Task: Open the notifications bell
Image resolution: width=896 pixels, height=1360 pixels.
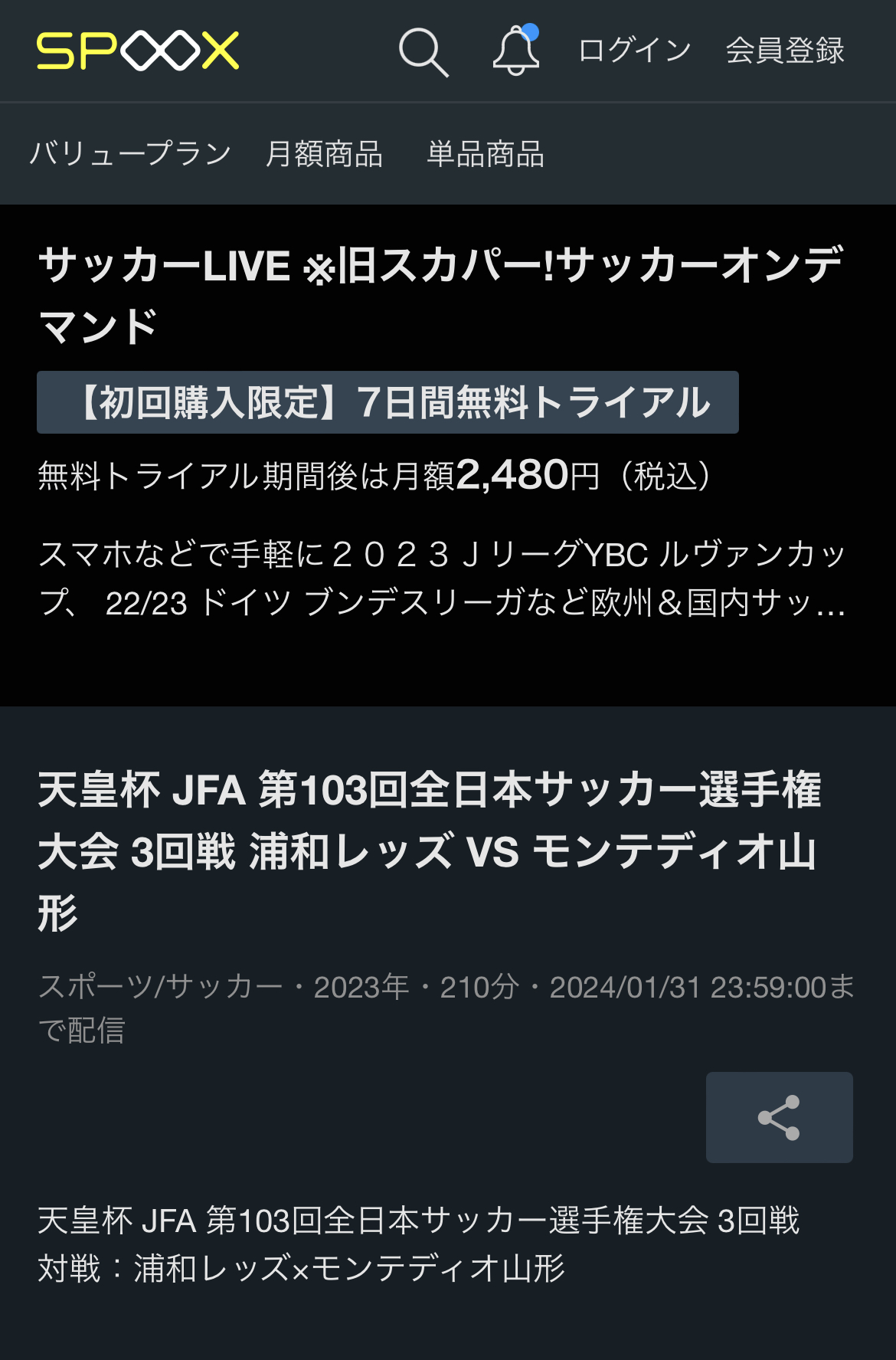Action: (515, 51)
